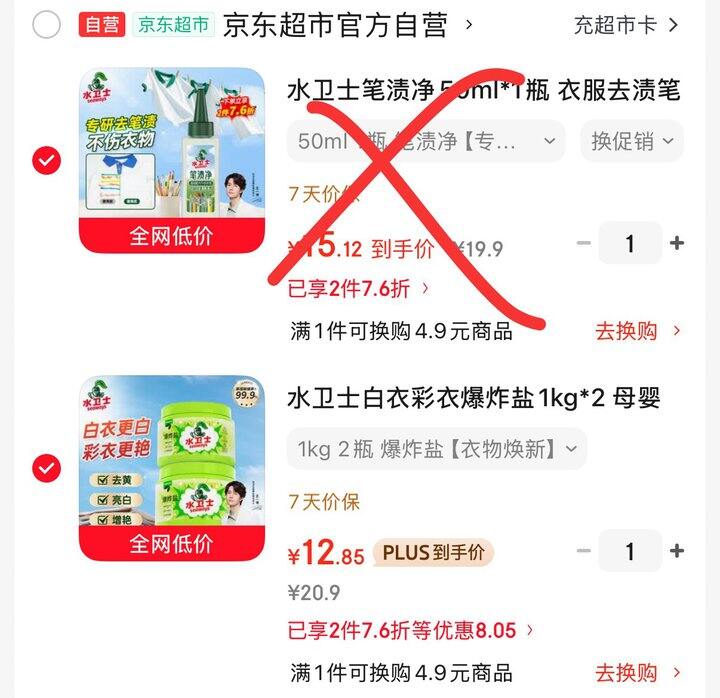This screenshot has width=720, height=698.
Task: Edit the quantity field of 爆炸盐
Action: (630, 551)
